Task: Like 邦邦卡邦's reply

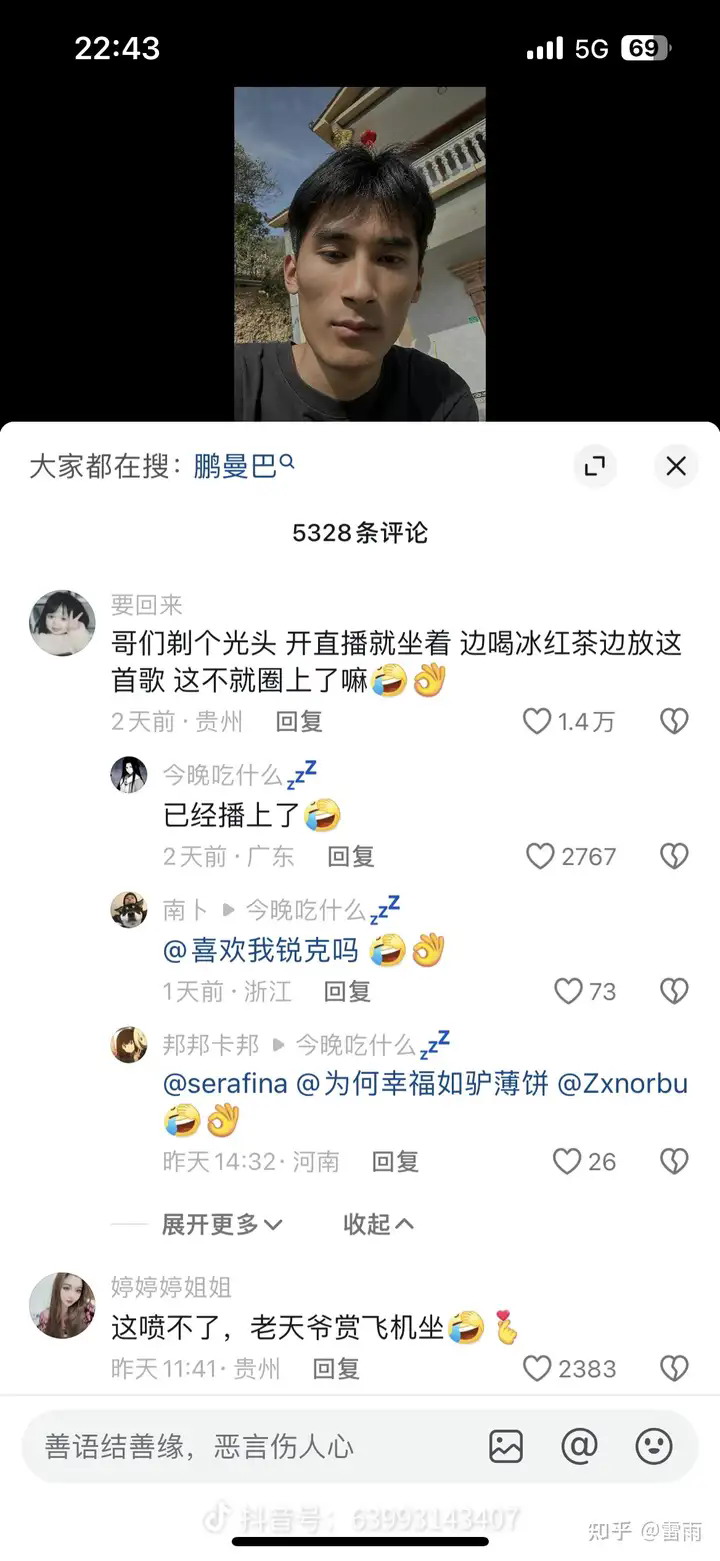Action: tap(568, 1161)
